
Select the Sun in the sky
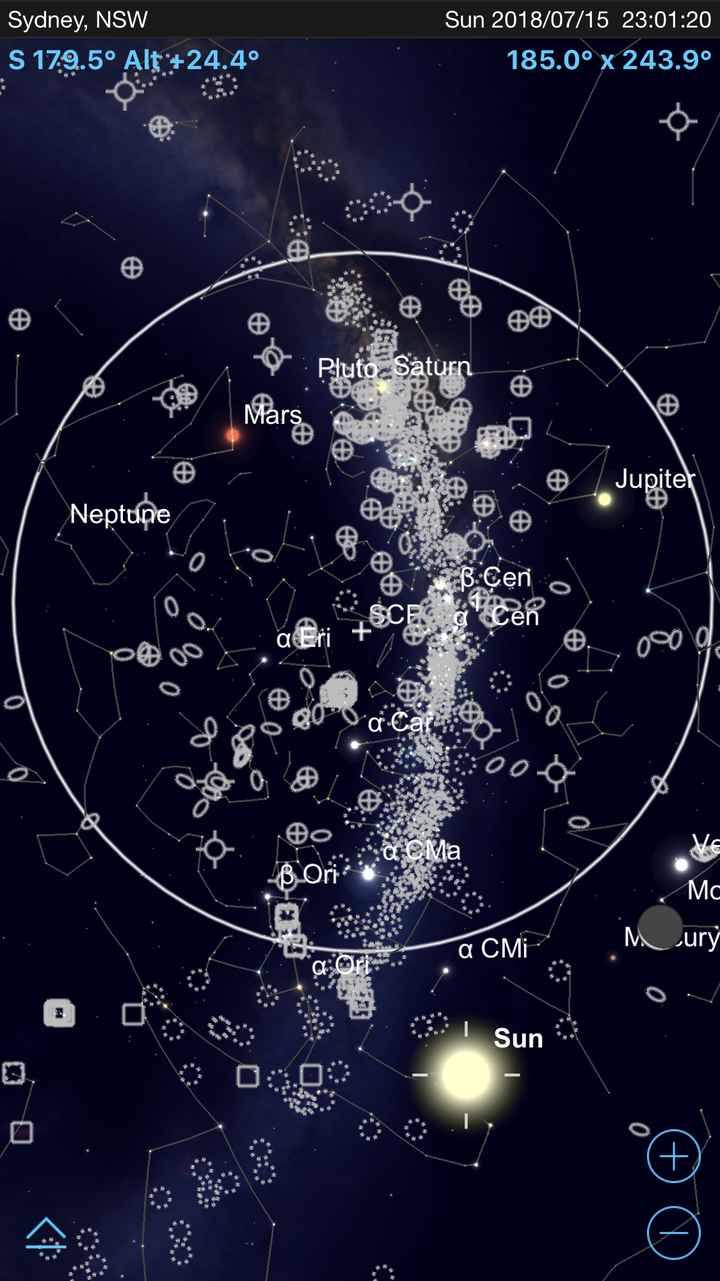pyautogui.click(x=466, y=1074)
